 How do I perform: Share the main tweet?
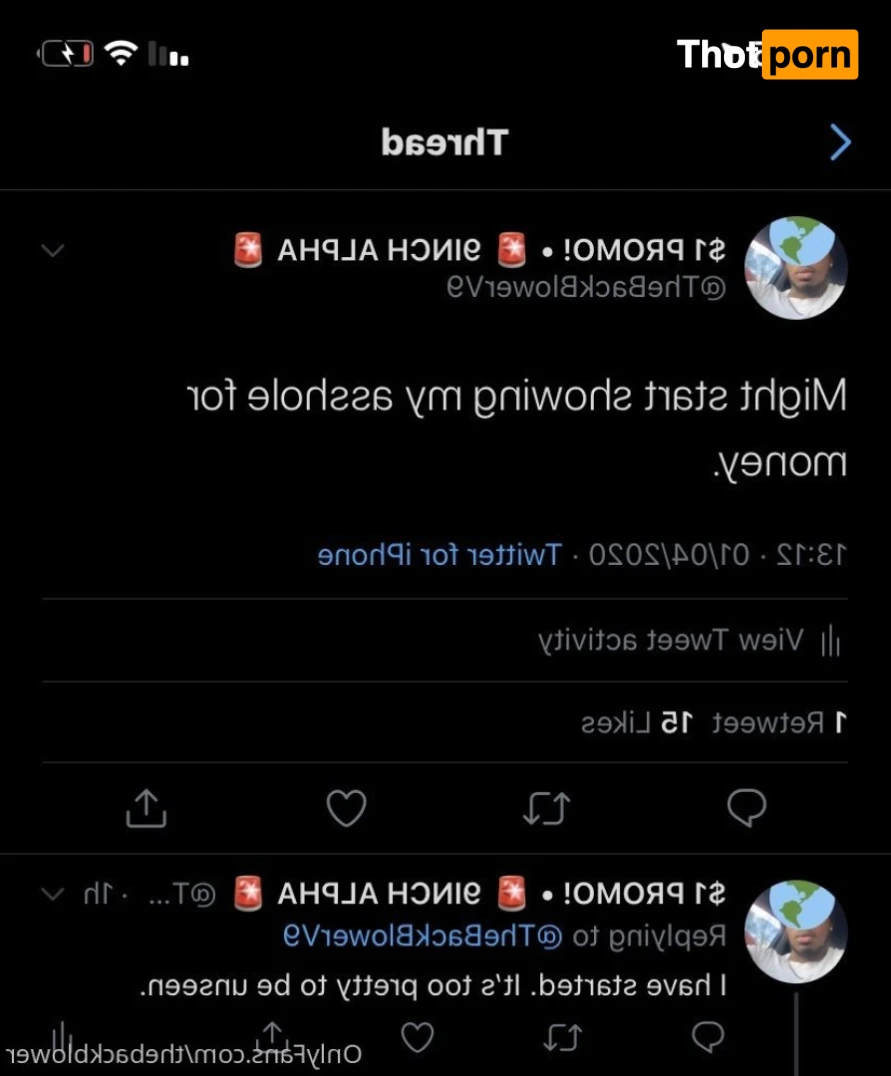coord(146,808)
